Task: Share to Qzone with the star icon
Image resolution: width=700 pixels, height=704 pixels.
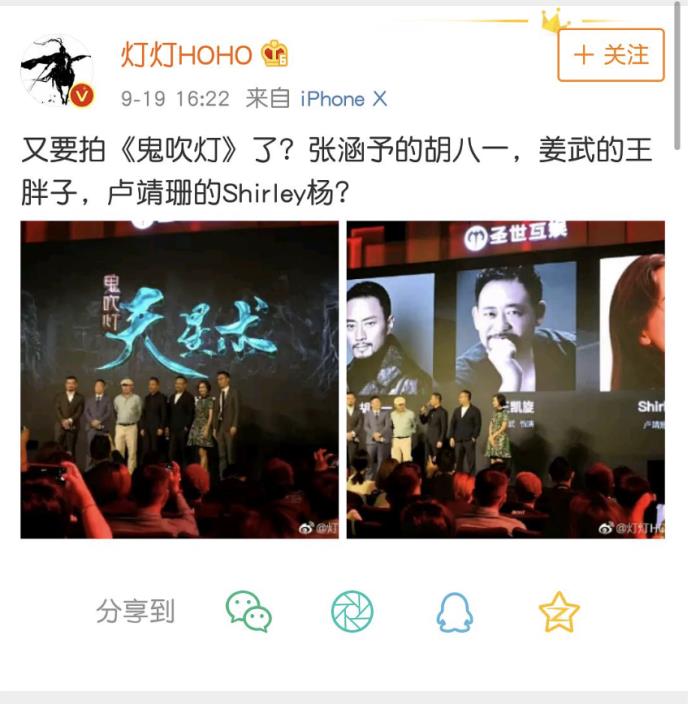Action: coord(559,612)
